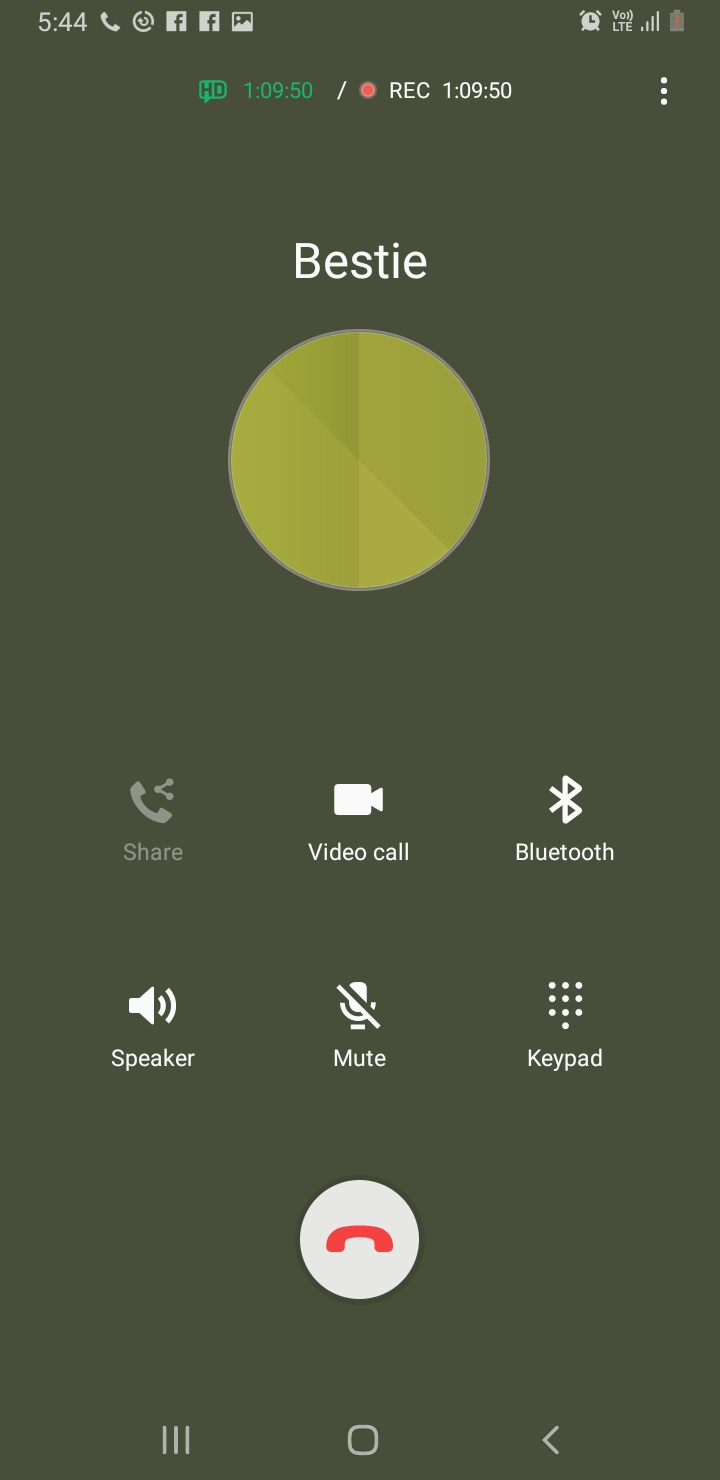The width and height of the screenshot is (720, 1480).
Task: Go back using the navigation bar
Action: [x=550, y=1440]
